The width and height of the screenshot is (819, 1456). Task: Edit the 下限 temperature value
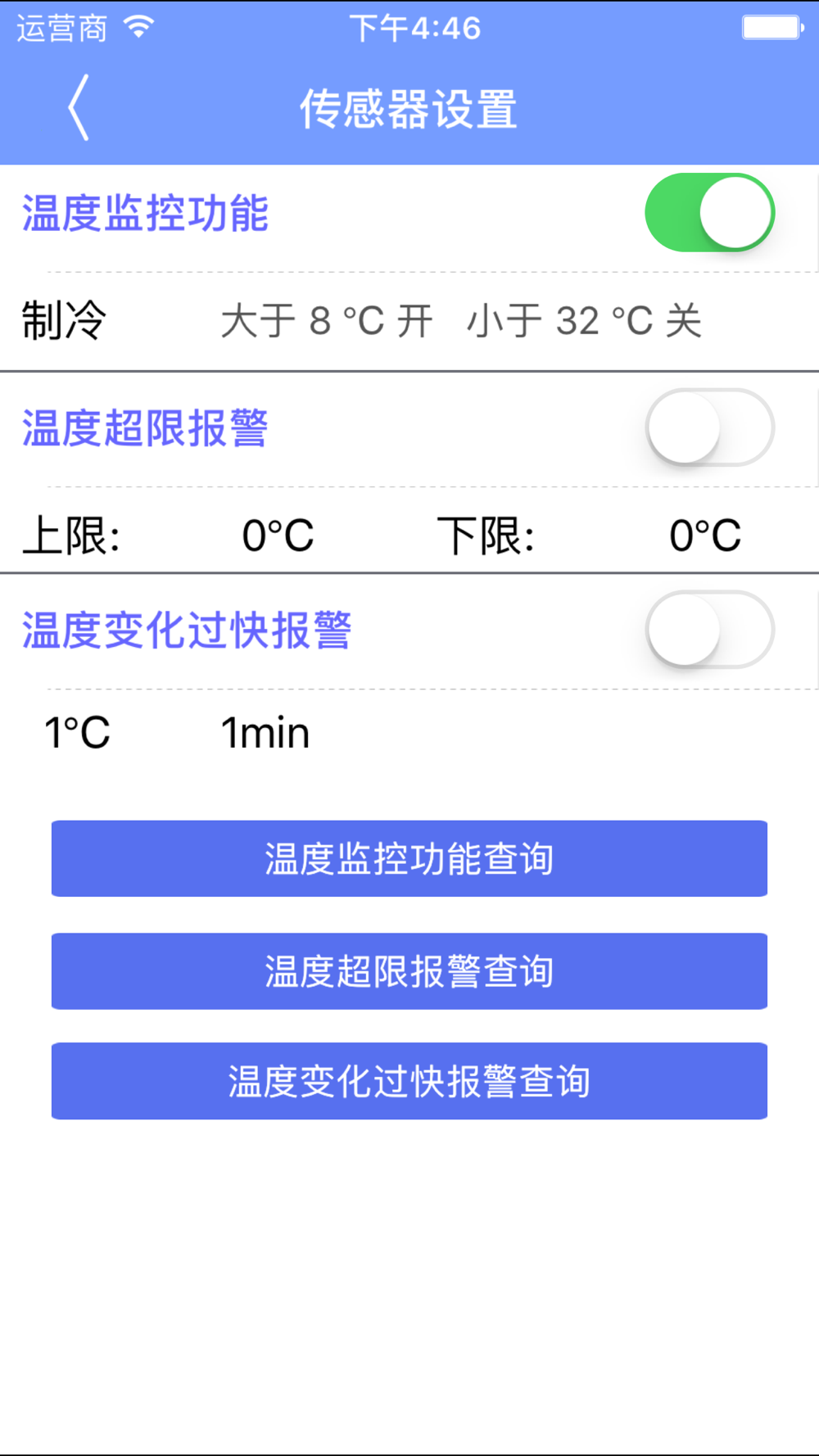pyautogui.click(x=704, y=536)
